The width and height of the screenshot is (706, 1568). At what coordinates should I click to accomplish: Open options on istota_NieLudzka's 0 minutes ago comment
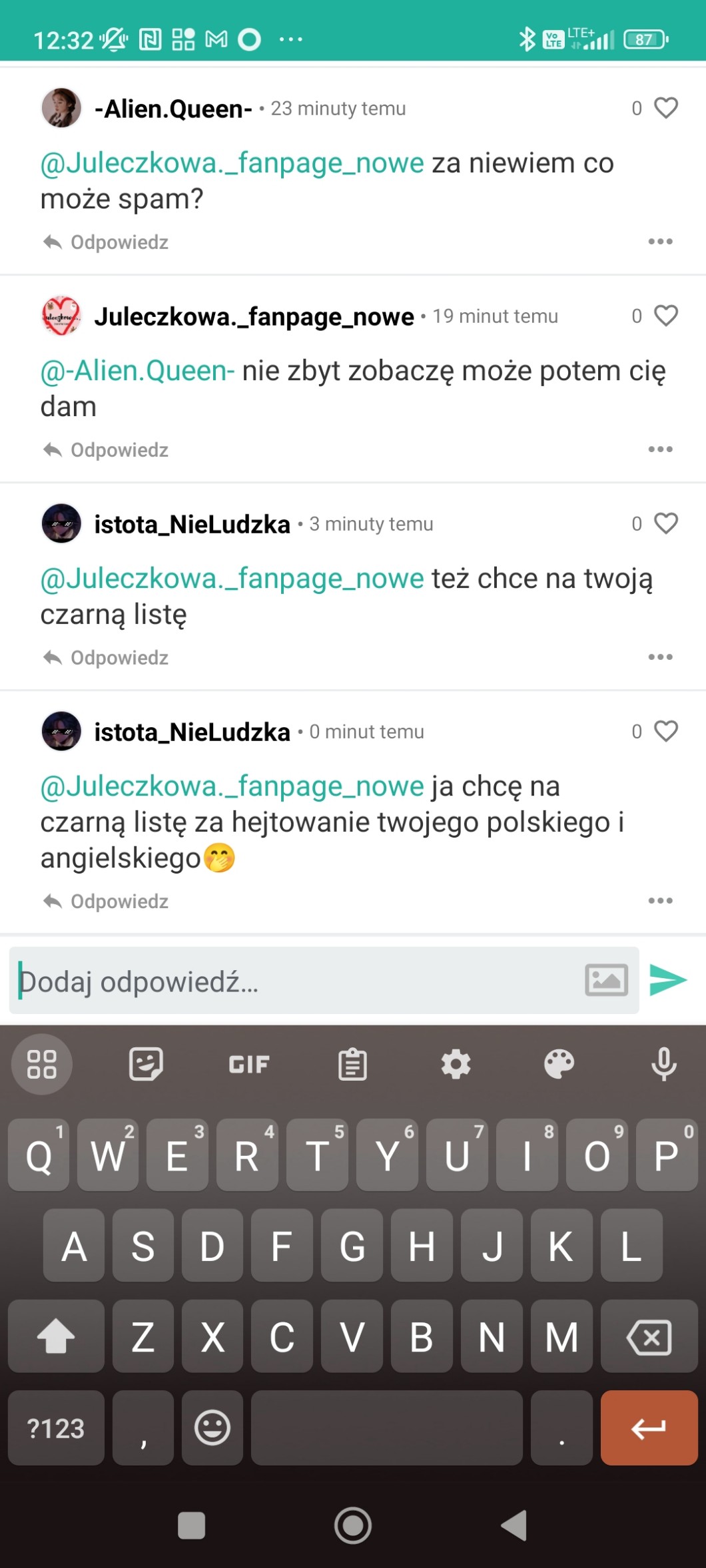[x=660, y=901]
